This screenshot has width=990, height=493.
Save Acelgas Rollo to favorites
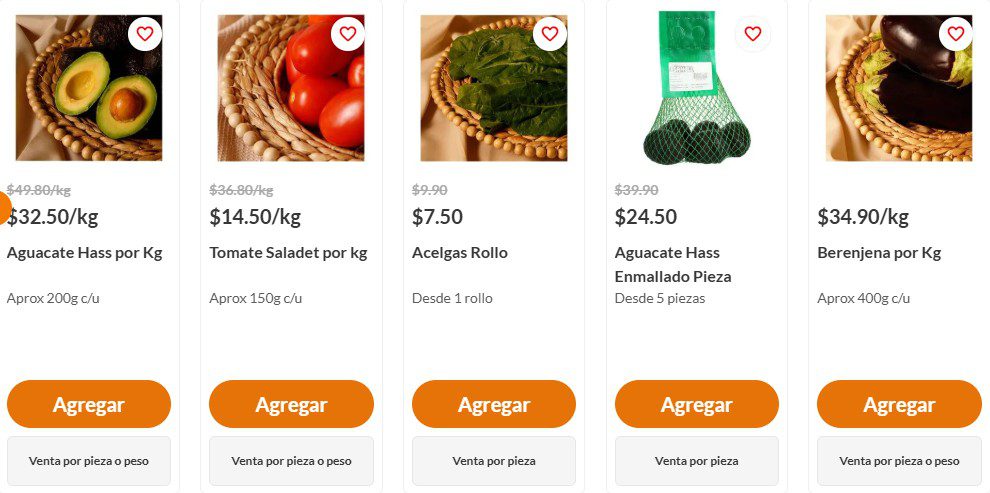(x=550, y=34)
